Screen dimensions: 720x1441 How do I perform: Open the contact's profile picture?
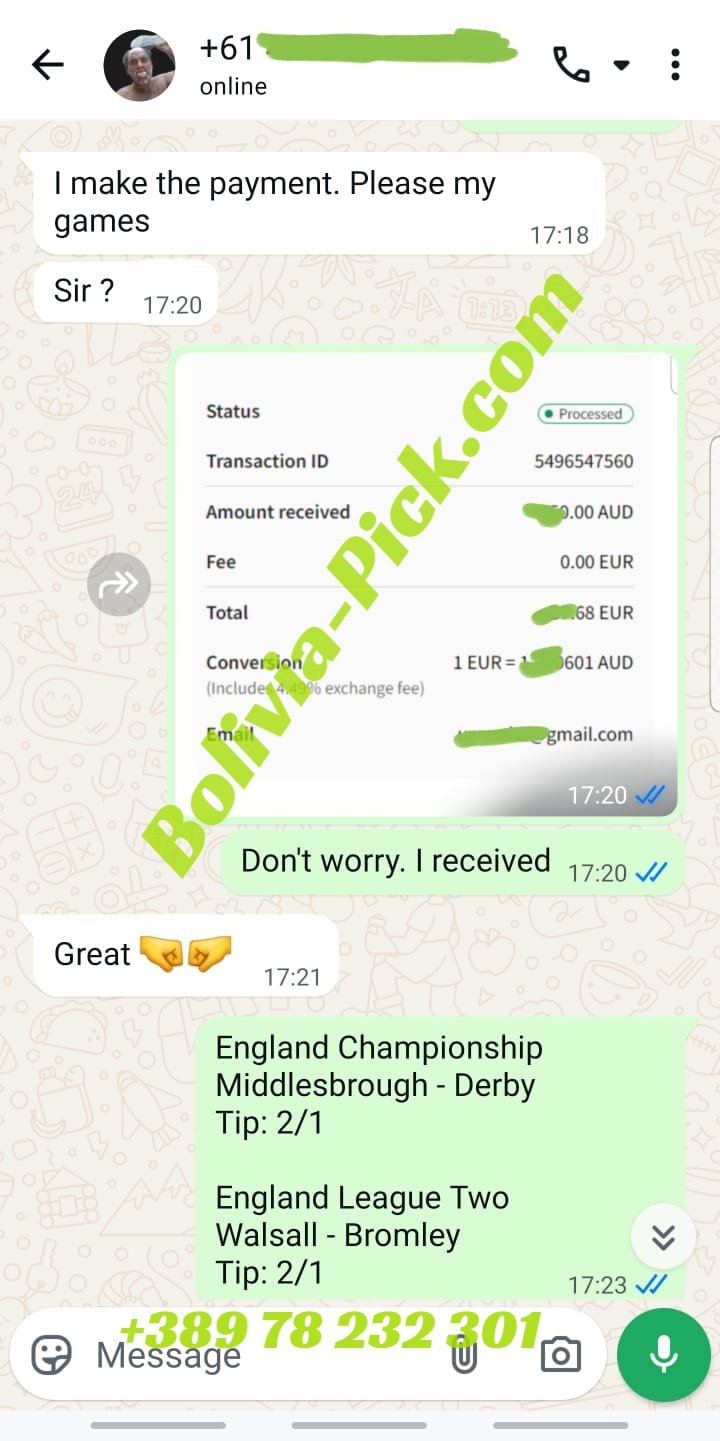point(140,66)
